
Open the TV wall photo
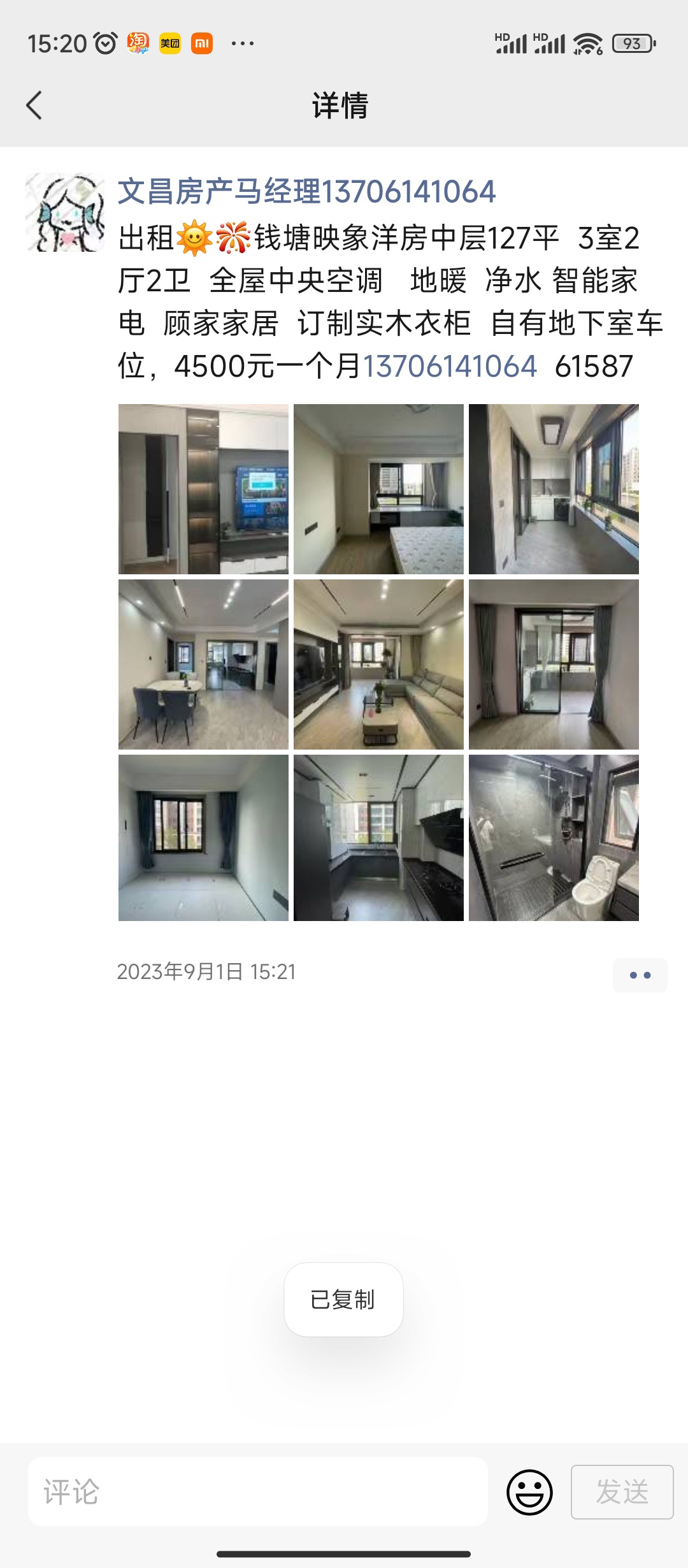coord(203,489)
